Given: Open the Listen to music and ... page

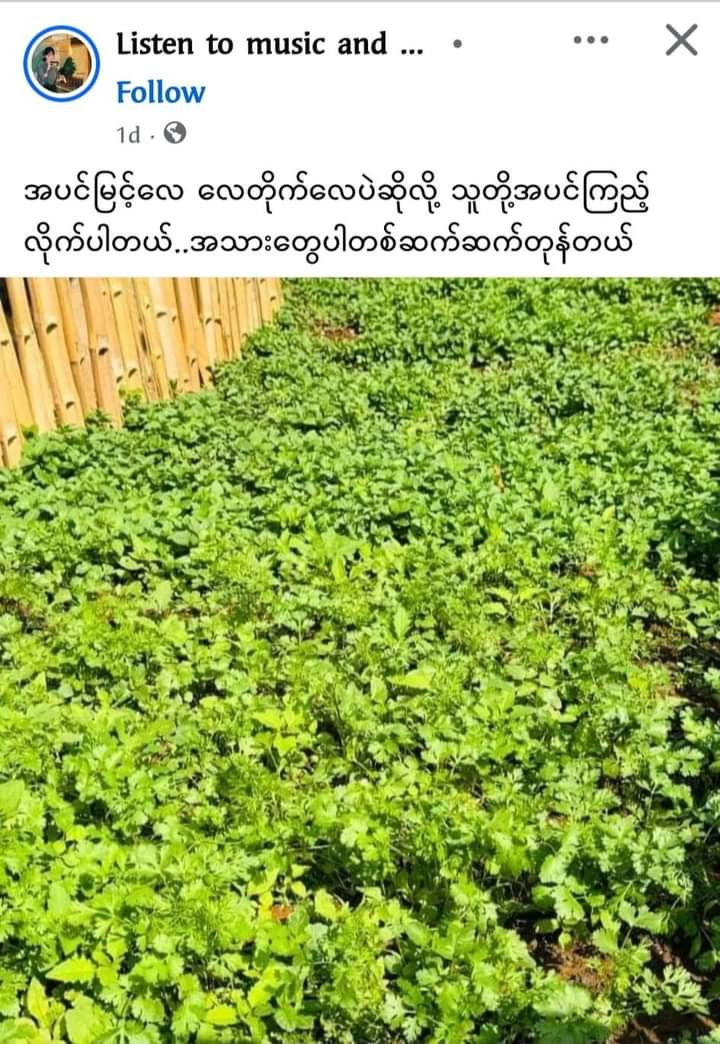Looking at the screenshot, I should (x=269, y=44).
